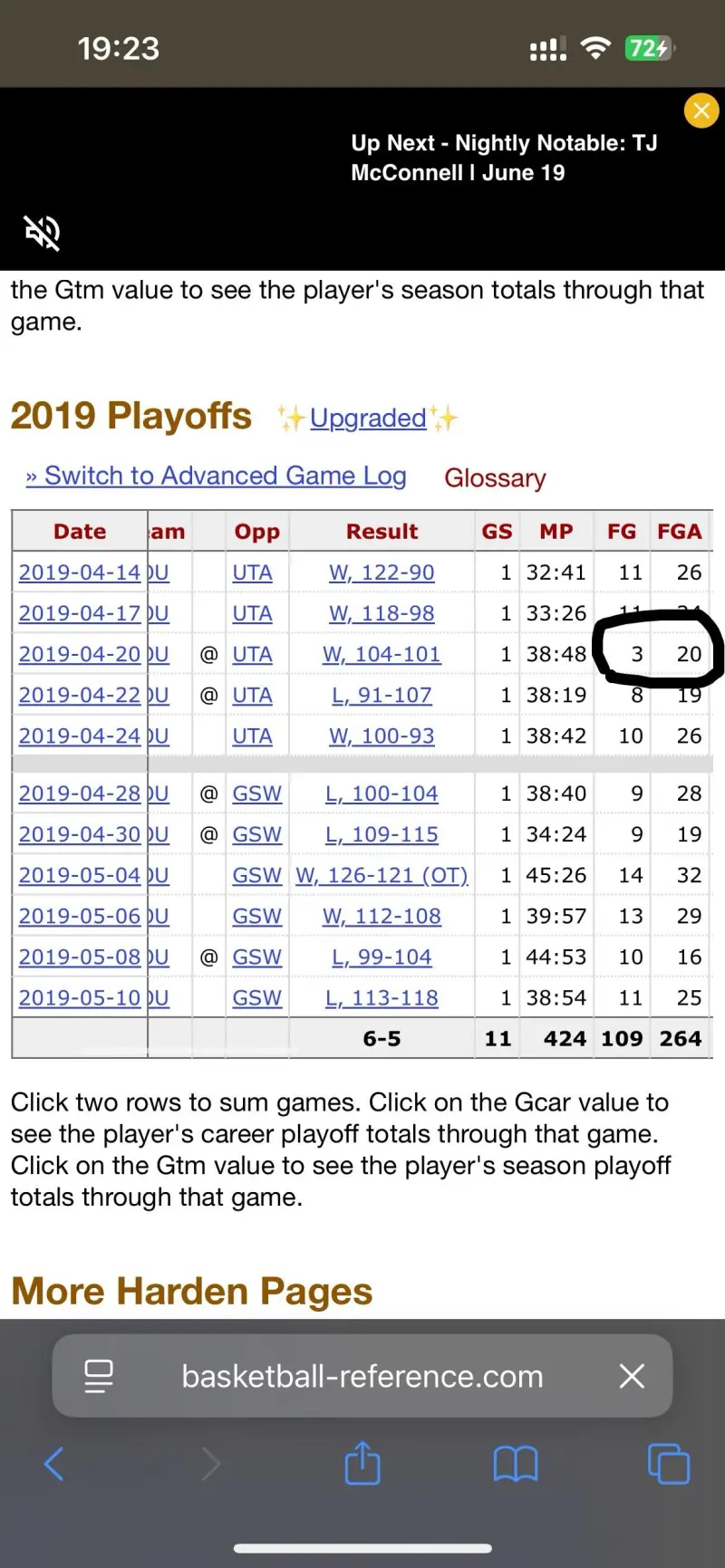Open the page settings reader icon

pos(99,1376)
